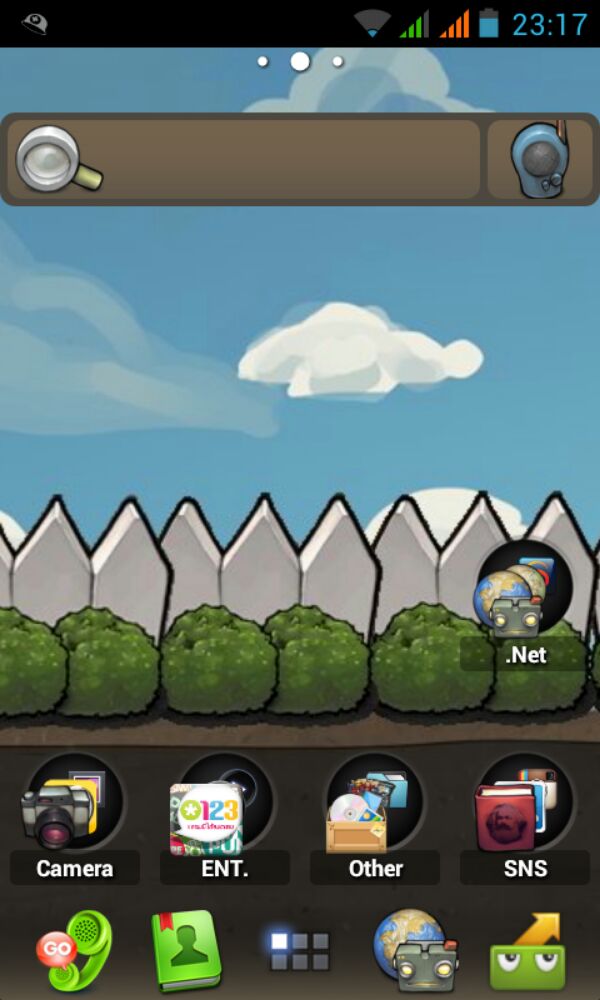Tap the magnifier search box
This screenshot has height=1000, width=600.
coord(245,160)
